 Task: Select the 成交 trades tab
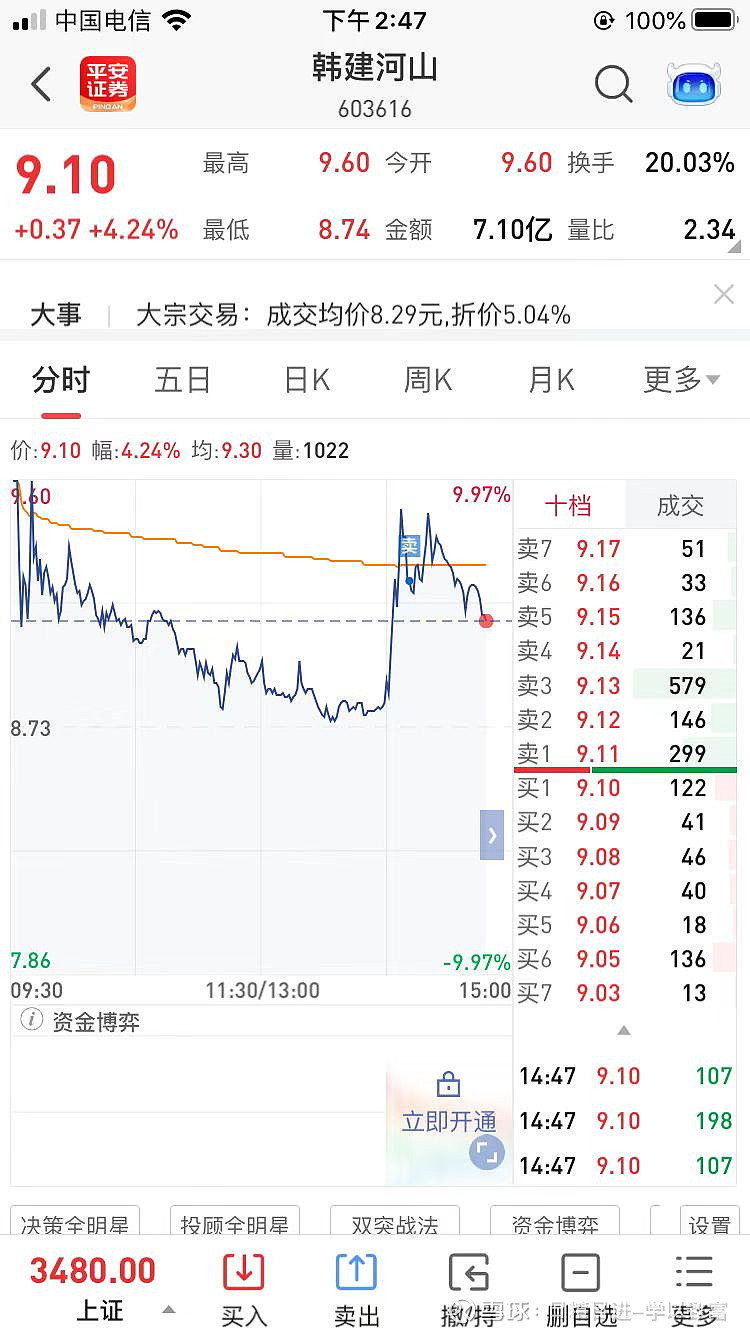pyautogui.click(x=680, y=505)
